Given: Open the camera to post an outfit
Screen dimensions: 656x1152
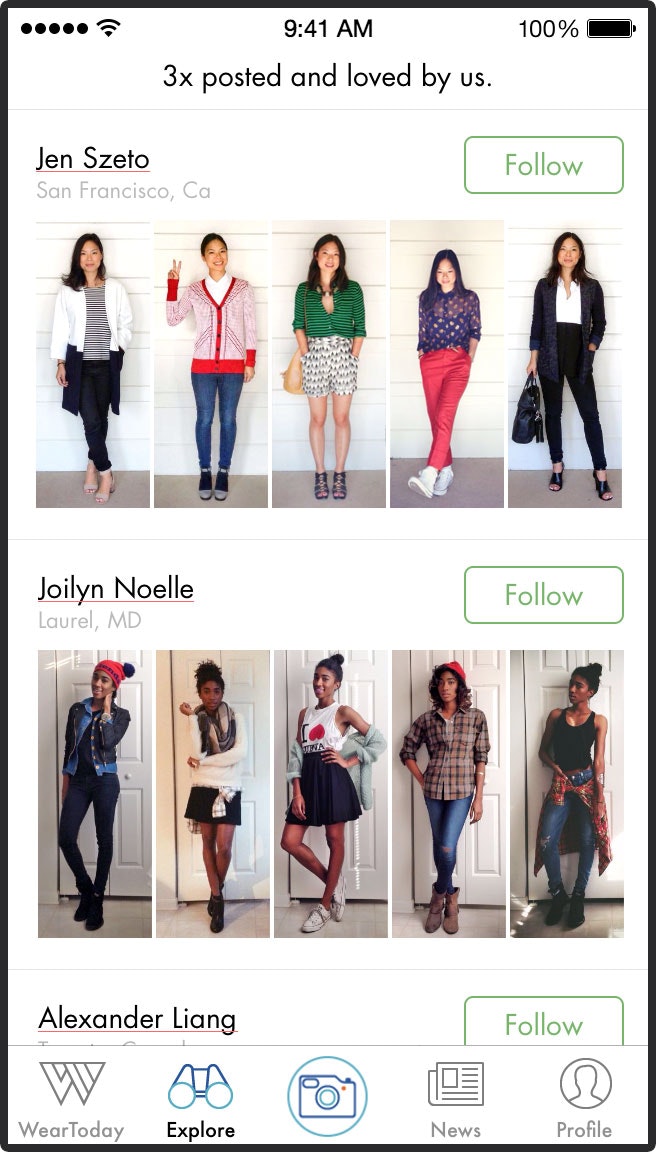Looking at the screenshot, I should click(328, 1096).
